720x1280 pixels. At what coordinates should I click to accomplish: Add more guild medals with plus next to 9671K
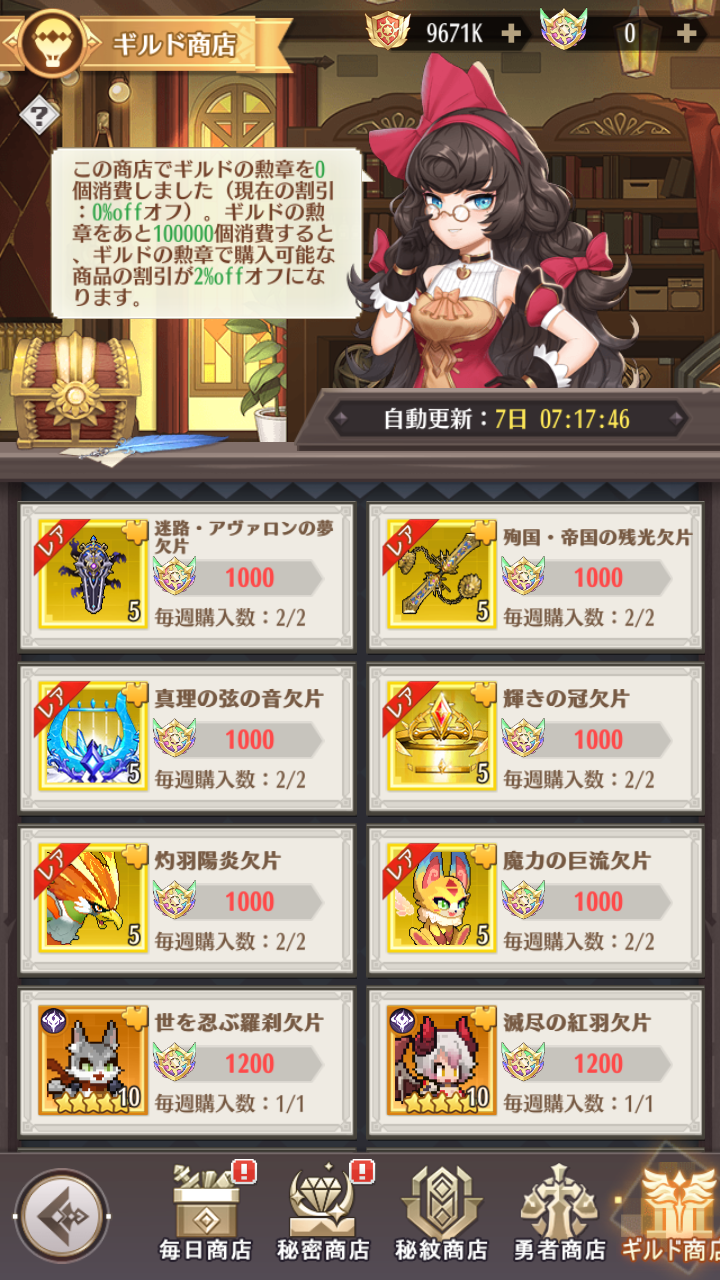[511, 33]
